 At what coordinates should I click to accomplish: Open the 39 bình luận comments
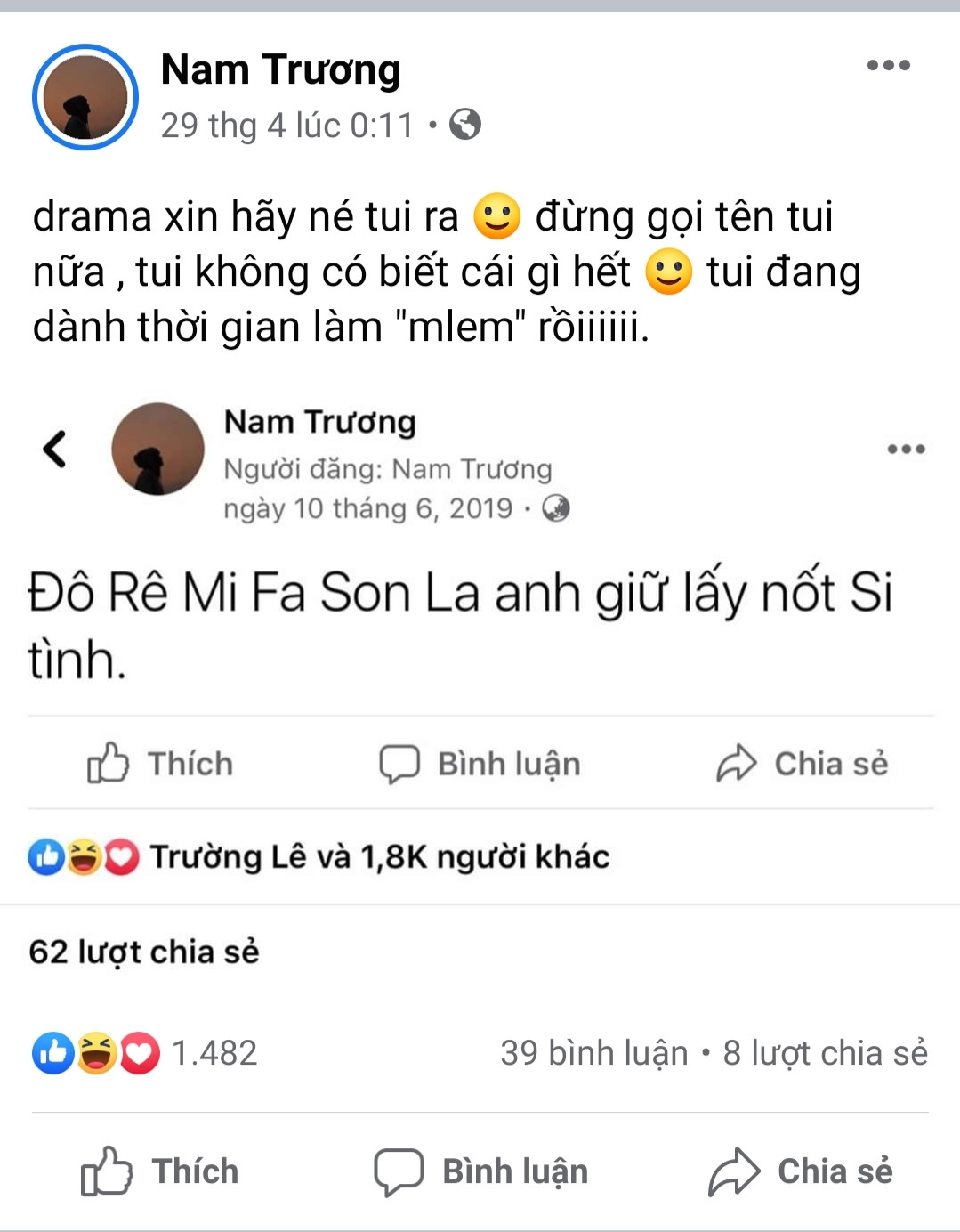(x=594, y=1053)
